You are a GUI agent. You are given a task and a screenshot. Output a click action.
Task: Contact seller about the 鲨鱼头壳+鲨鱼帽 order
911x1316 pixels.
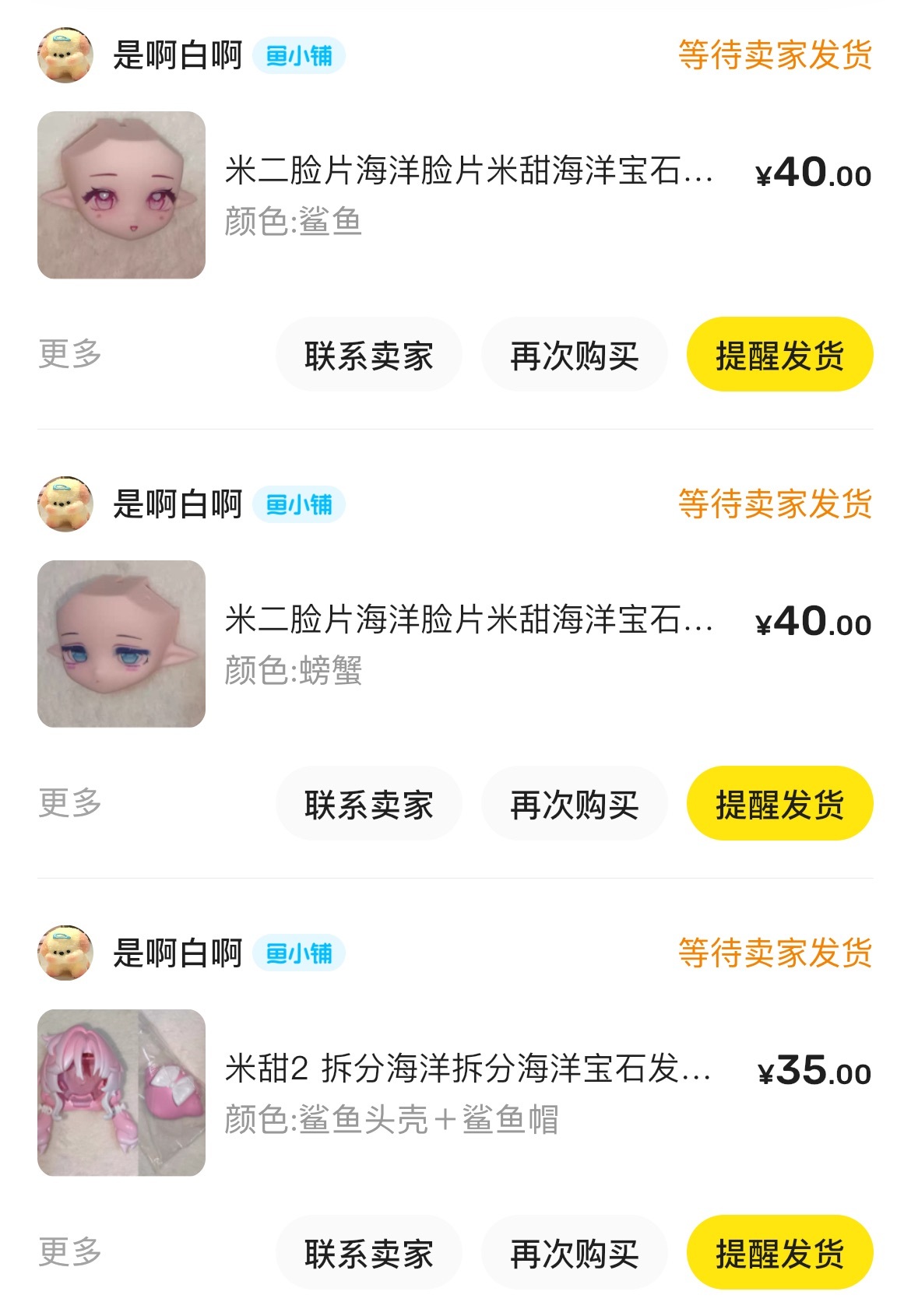tap(369, 1253)
